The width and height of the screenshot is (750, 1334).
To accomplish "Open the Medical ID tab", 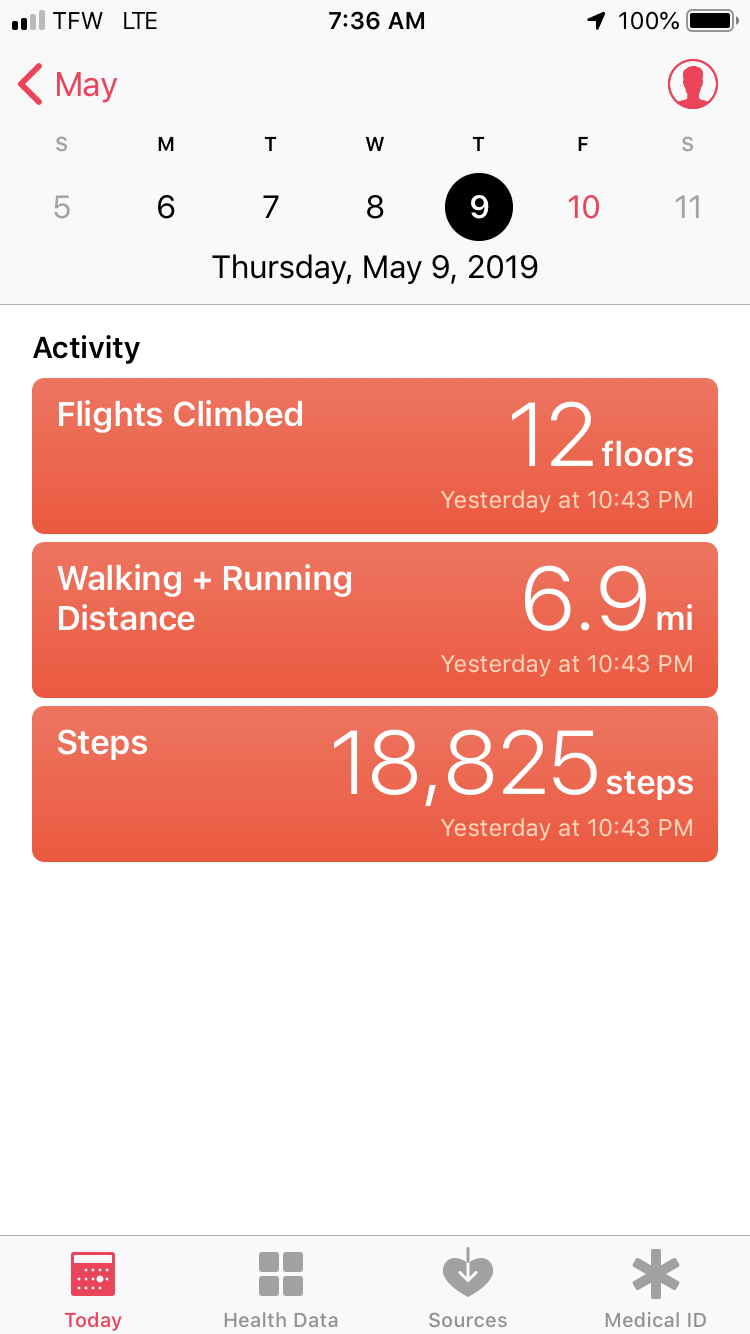I will (x=656, y=1288).
